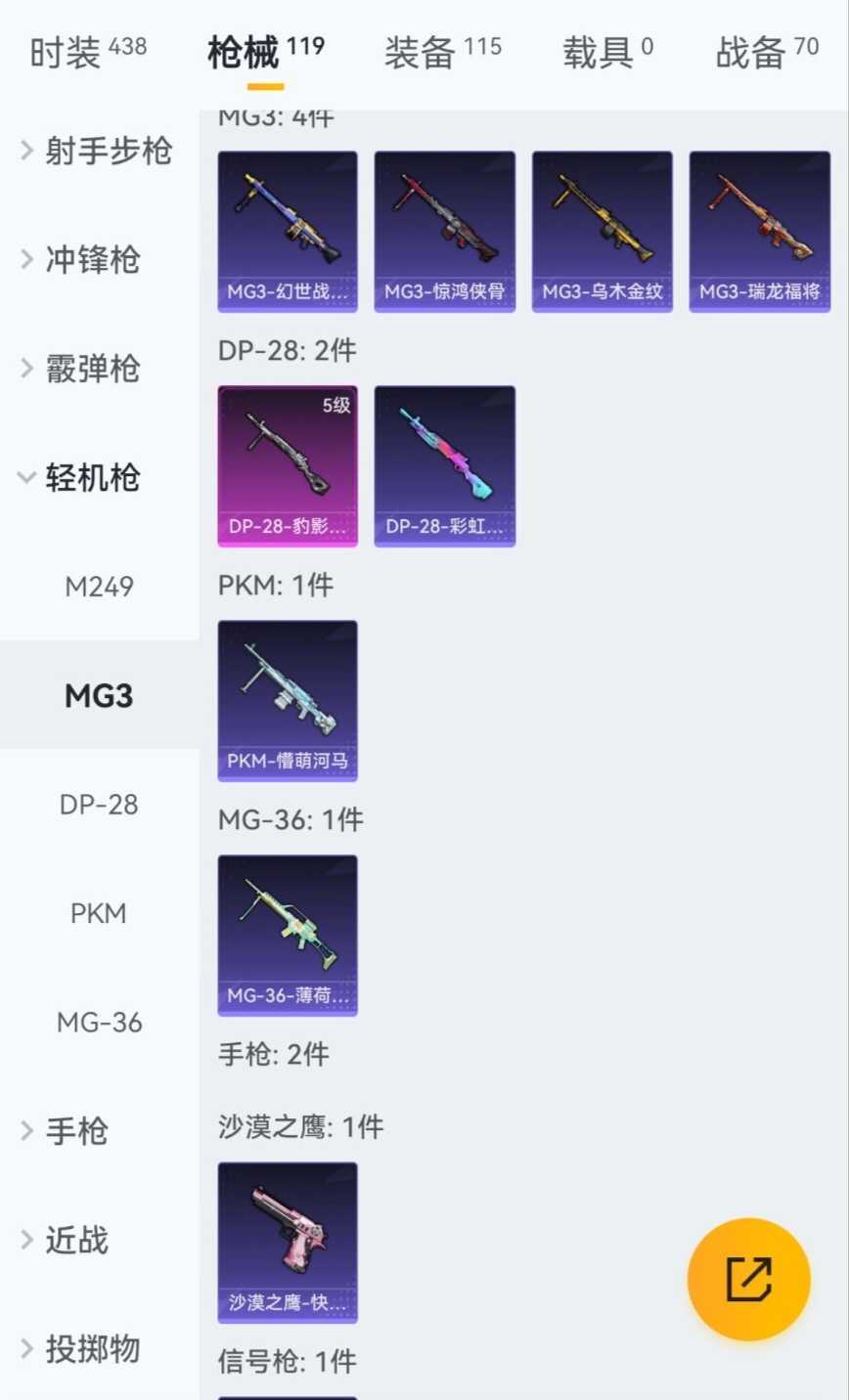This screenshot has height=1400, width=849.
Task: Tap the yellow share floating button
Action: tap(748, 1279)
